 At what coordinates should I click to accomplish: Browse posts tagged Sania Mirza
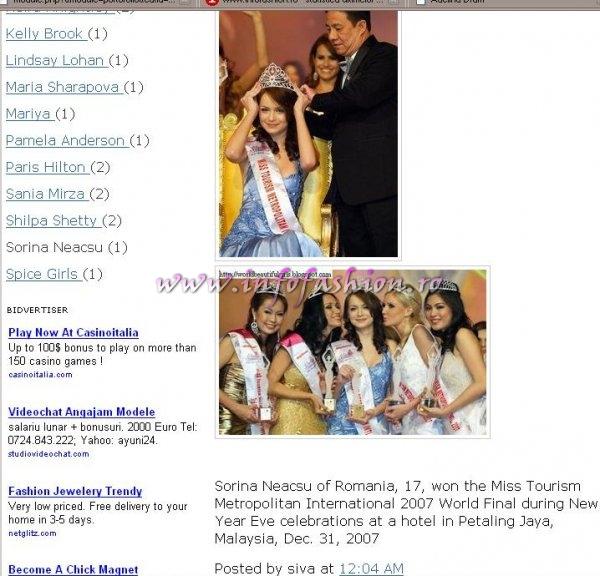click(x=46, y=194)
